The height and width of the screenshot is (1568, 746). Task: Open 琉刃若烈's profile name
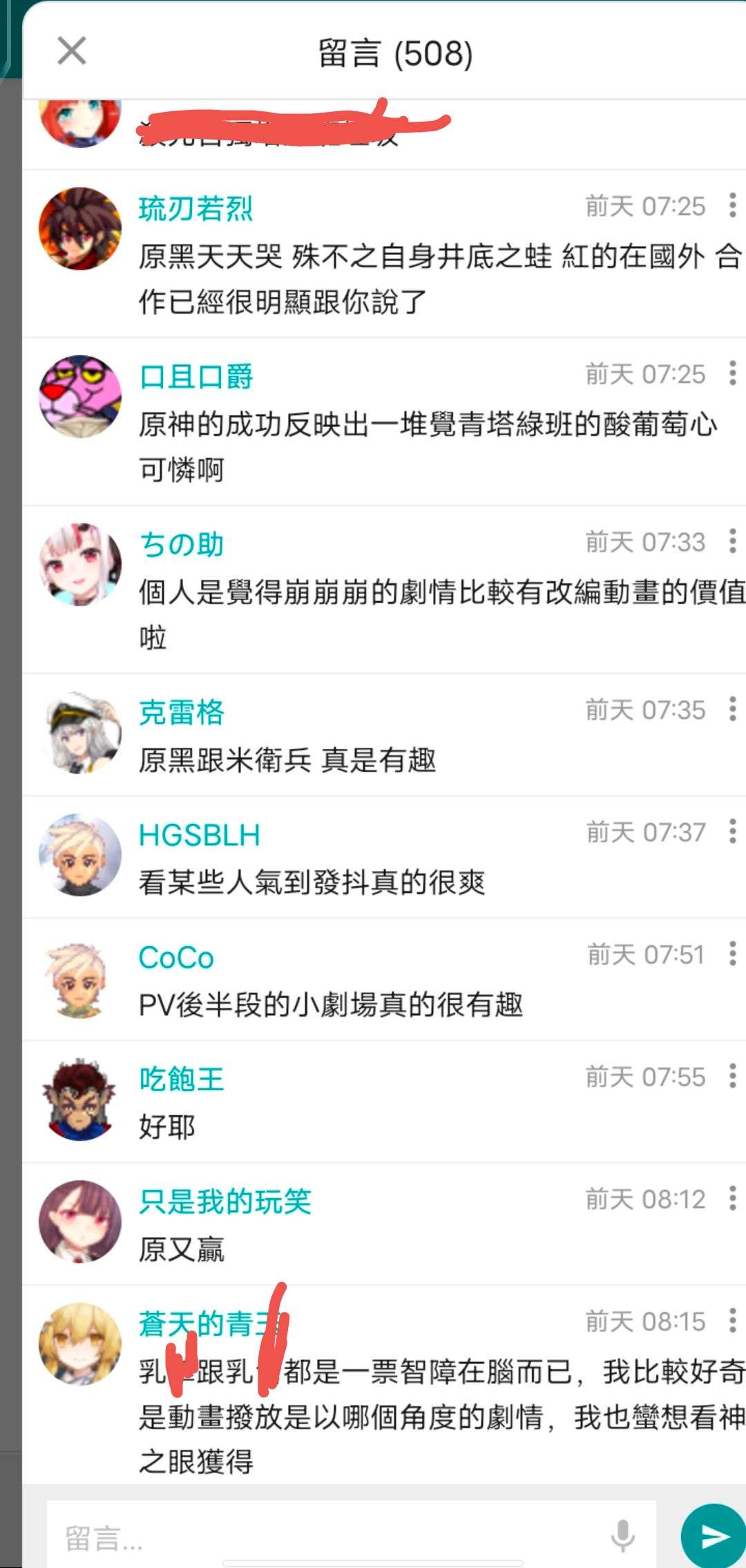tap(195, 209)
